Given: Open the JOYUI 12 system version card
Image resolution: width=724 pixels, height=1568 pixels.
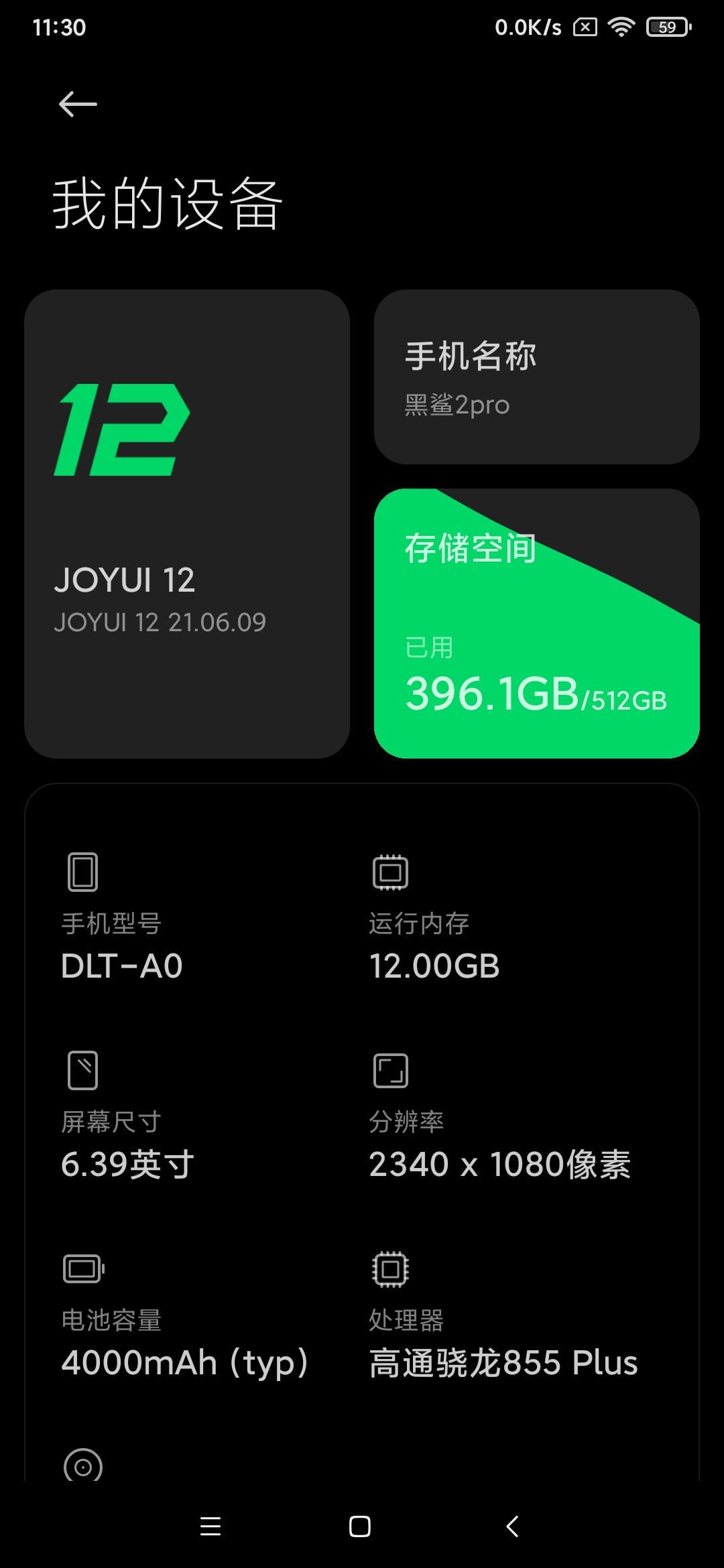Looking at the screenshot, I should click(x=187, y=524).
